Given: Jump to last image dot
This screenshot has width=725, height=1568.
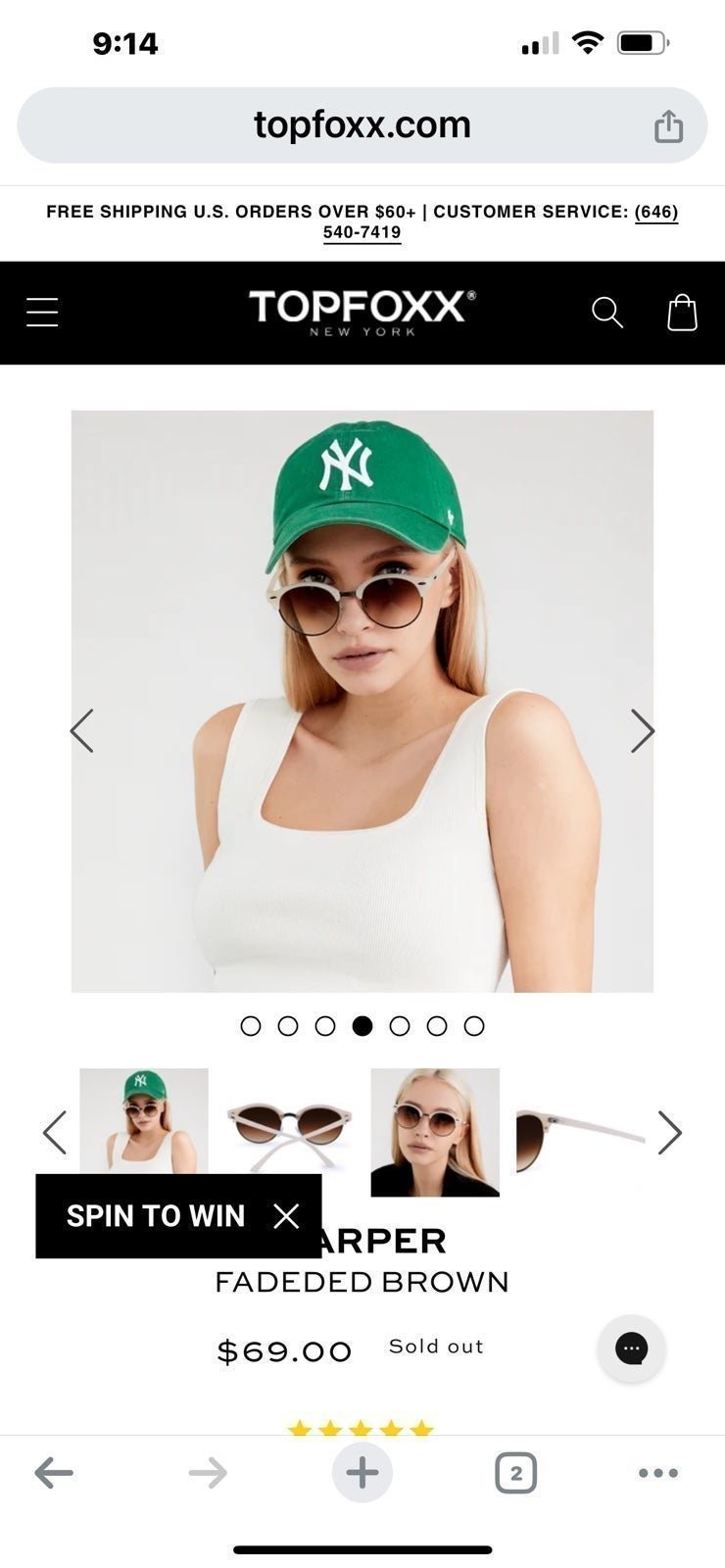Looking at the screenshot, I should point(474,1026).
